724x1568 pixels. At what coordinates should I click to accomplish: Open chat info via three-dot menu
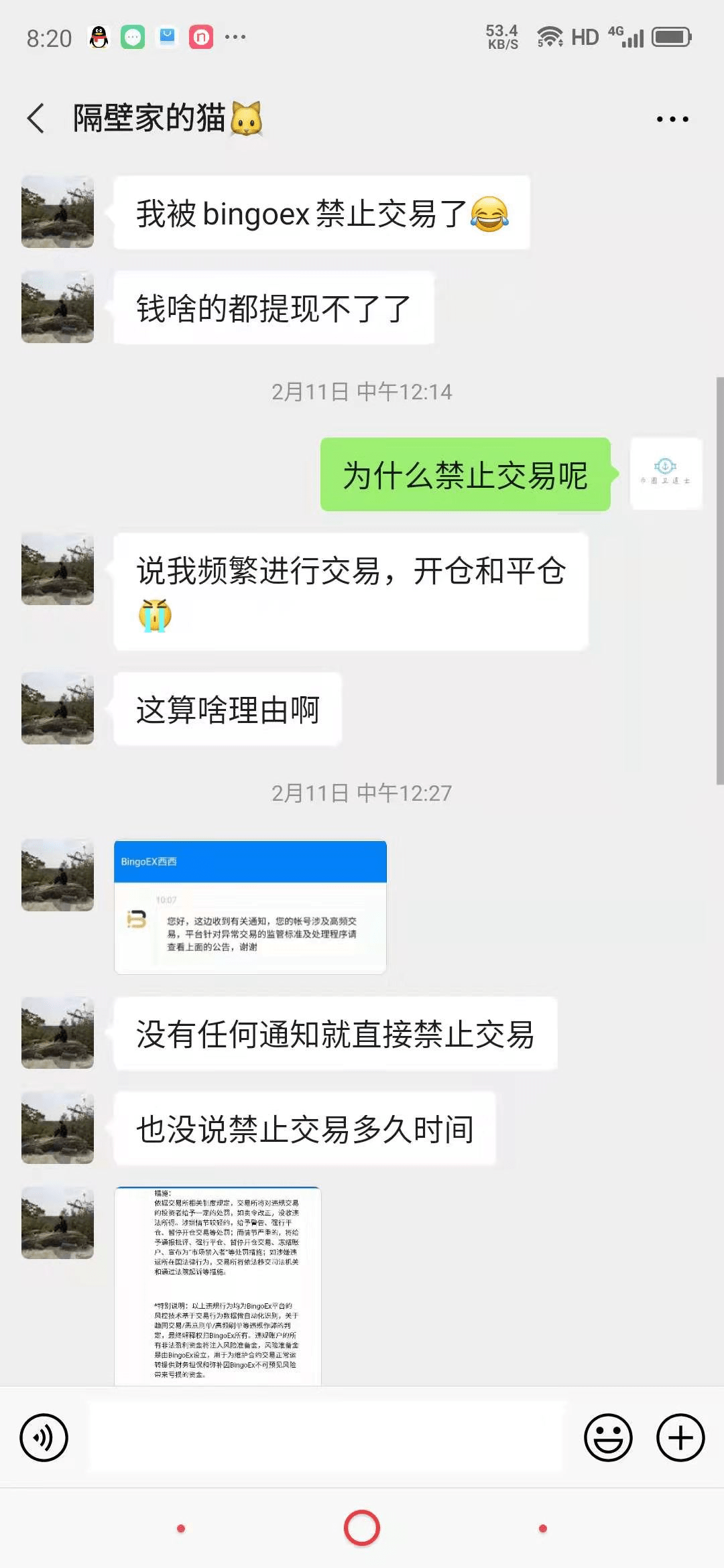click(672, 119)
